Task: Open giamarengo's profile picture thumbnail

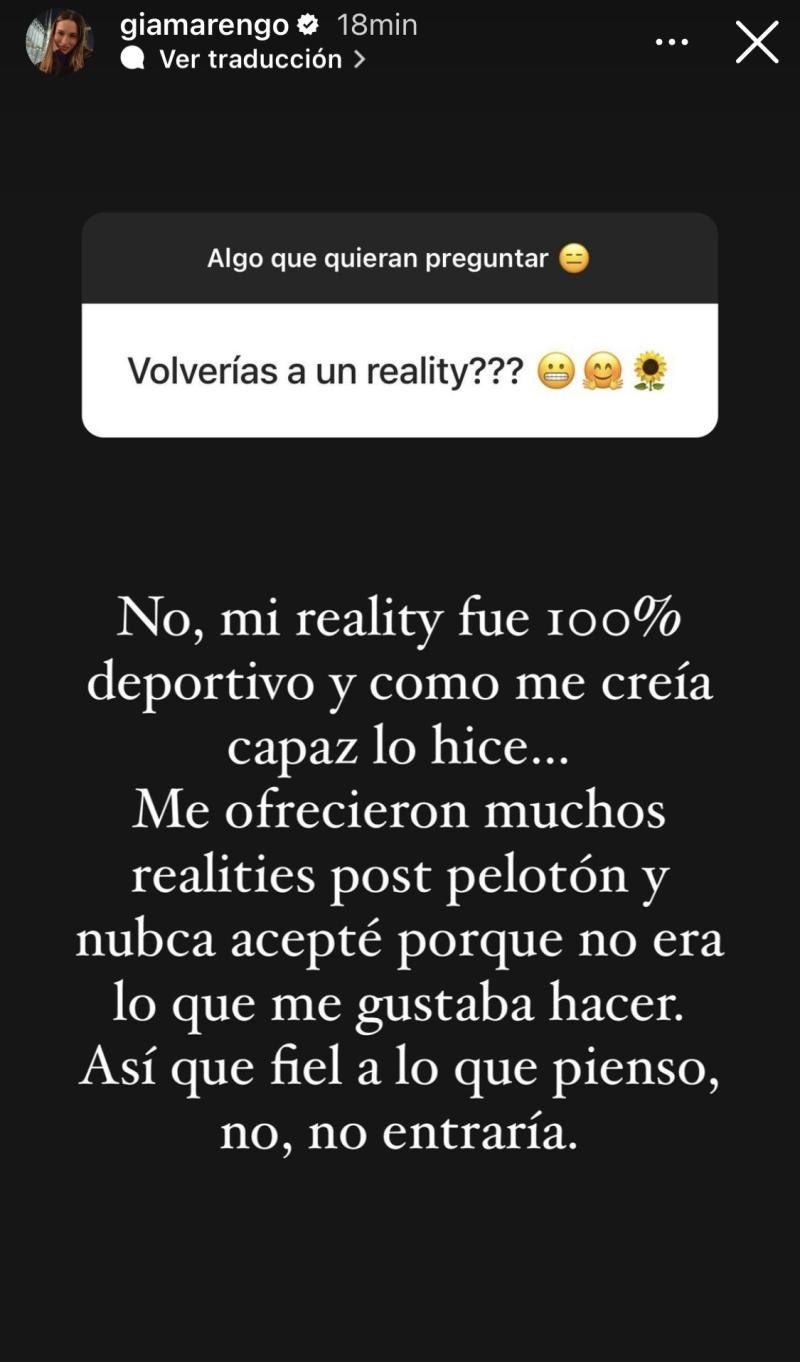Action: click(58, 42)
